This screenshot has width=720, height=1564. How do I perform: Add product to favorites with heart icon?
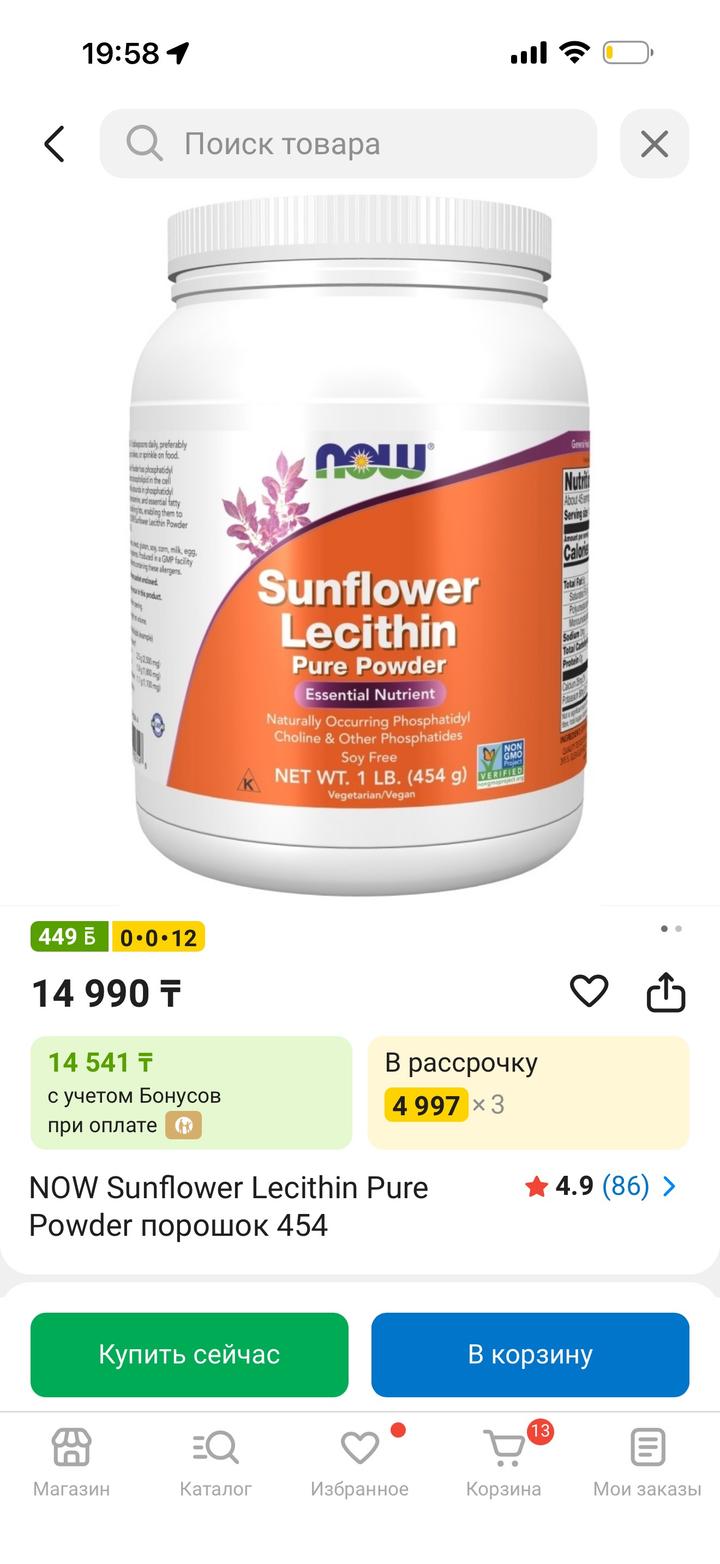(x=589, y=991)
